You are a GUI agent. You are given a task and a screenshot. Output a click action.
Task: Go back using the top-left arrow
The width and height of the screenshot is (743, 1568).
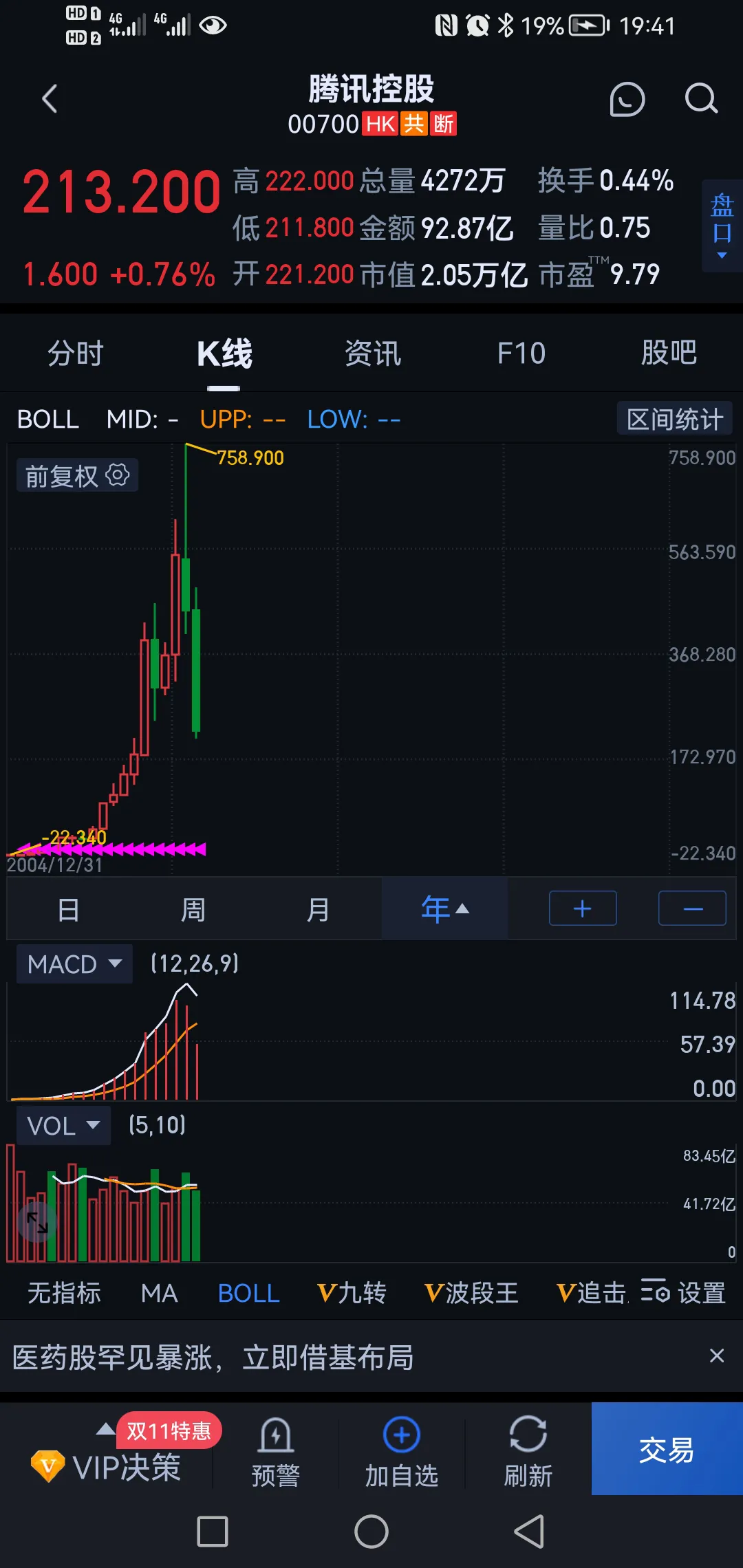click(x=50, y=99)
